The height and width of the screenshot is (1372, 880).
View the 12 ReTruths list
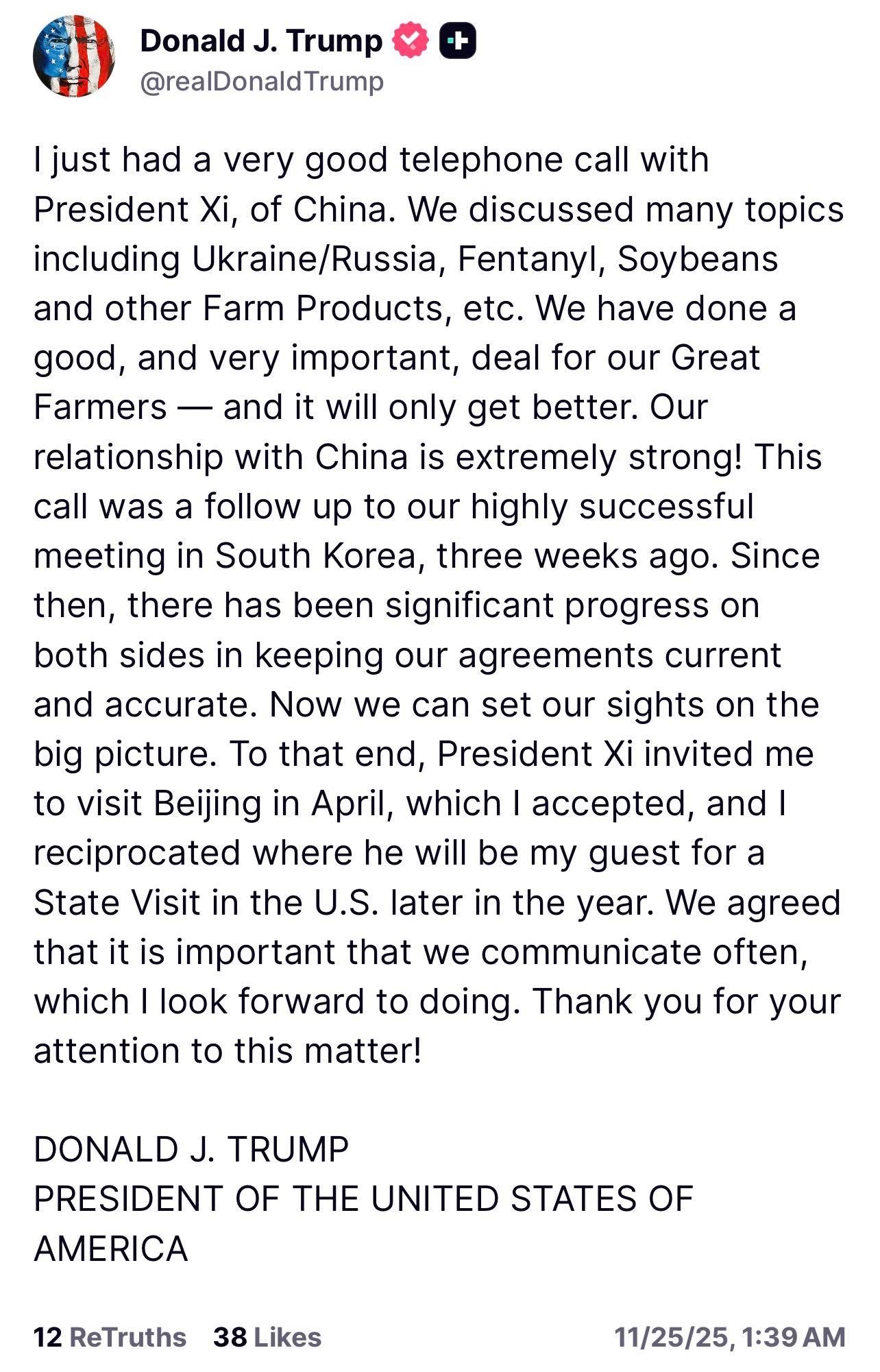pyautogui.click(x=110, y=1336)
